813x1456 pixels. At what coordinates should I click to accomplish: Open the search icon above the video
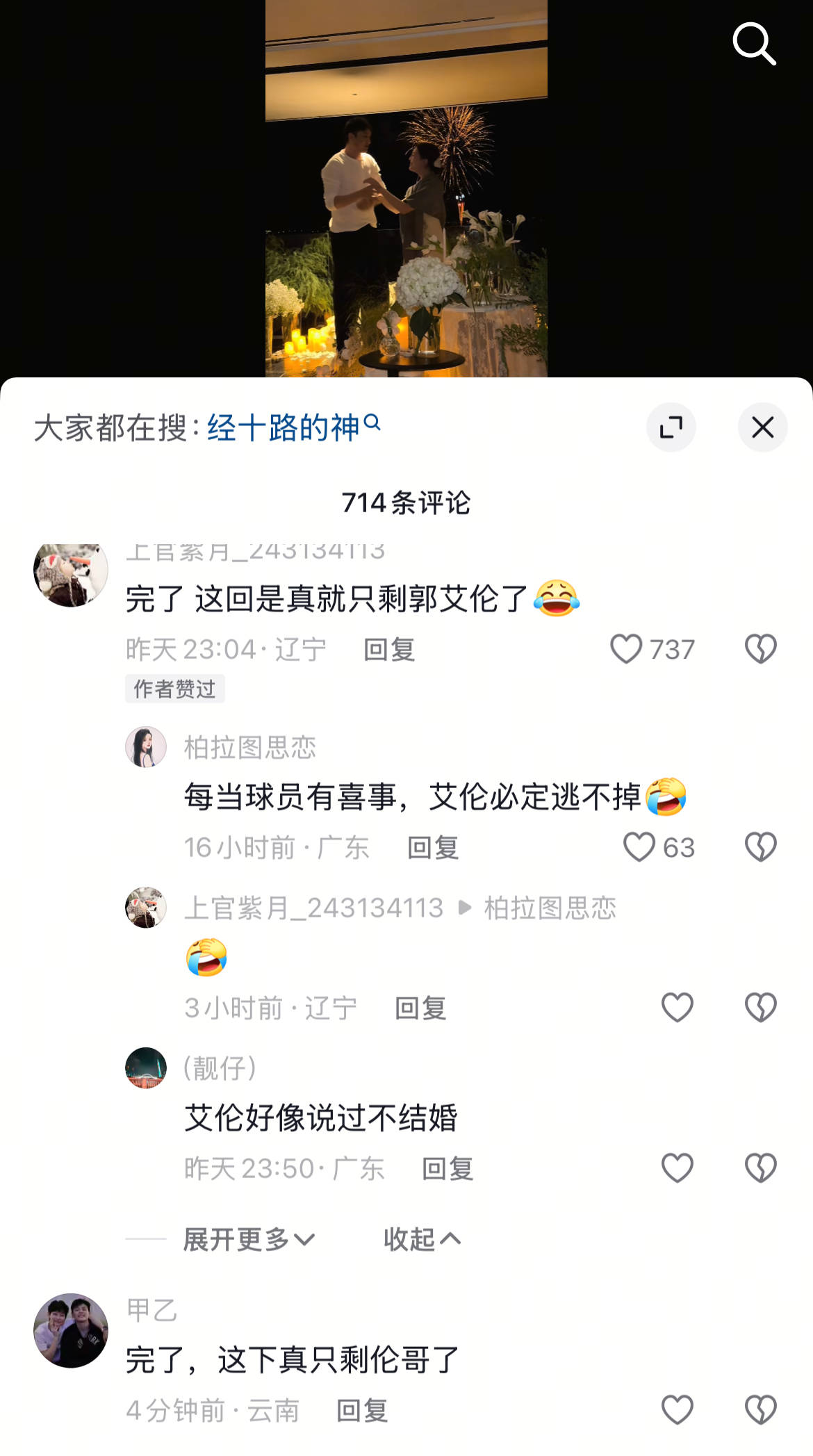click(754, 44)
